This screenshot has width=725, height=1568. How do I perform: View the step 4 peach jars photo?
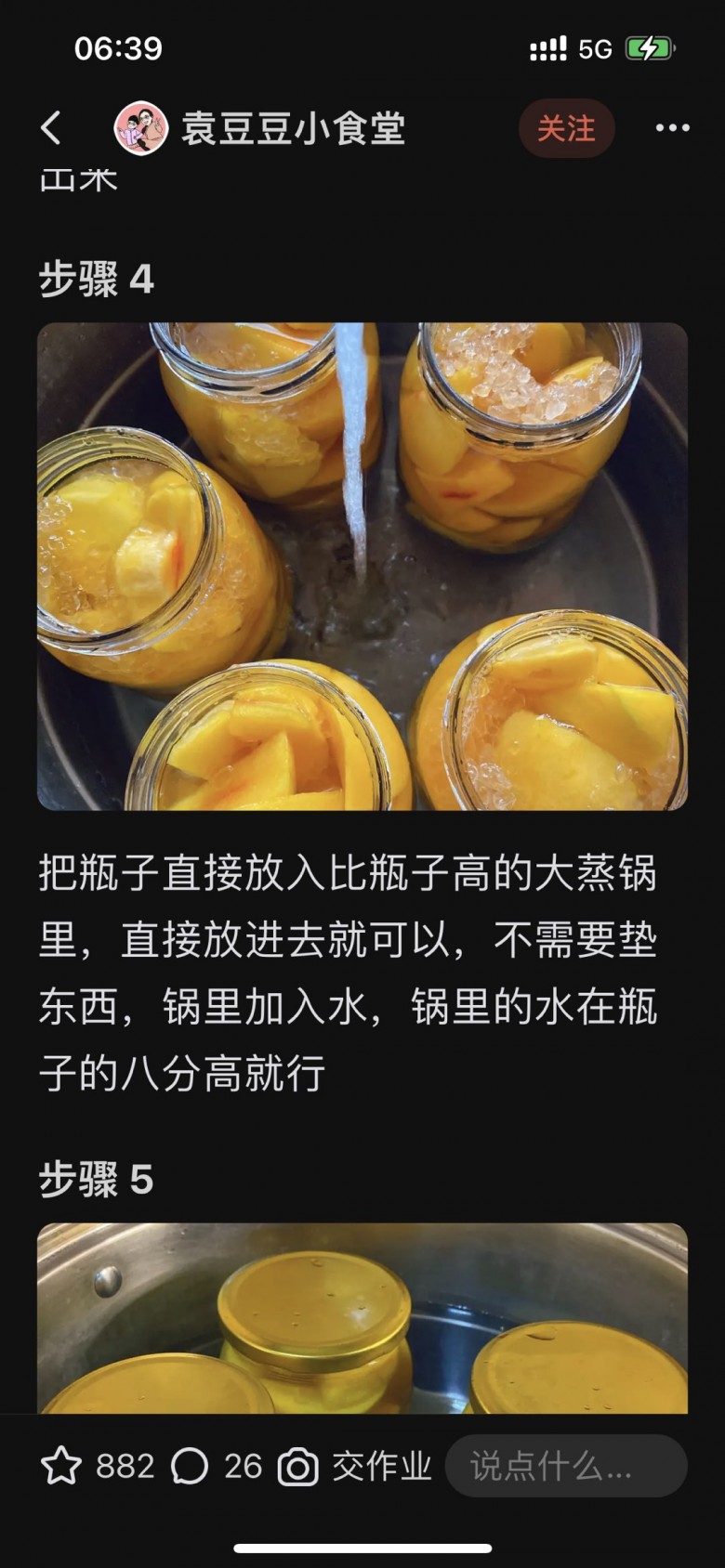click(362, 566)
